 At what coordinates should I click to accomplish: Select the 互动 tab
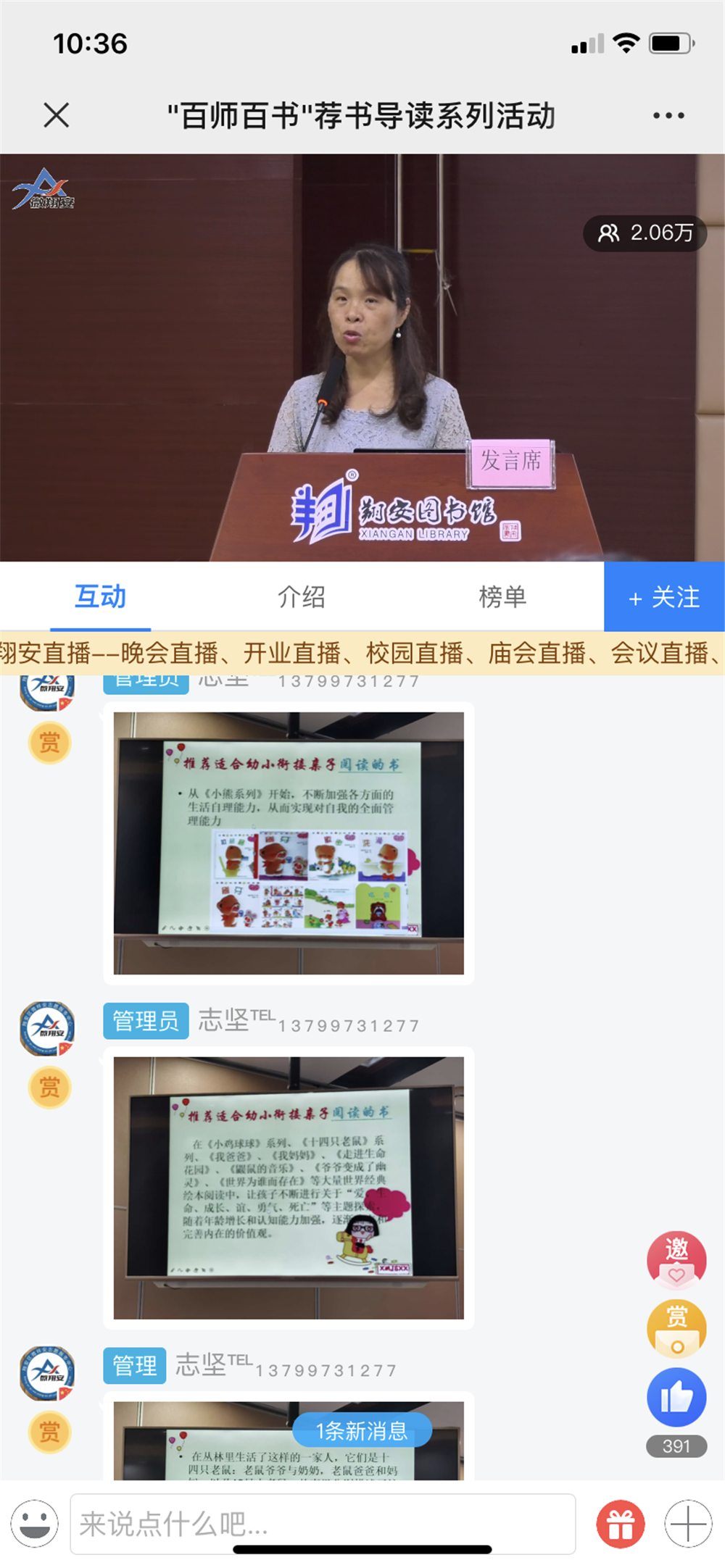click(x=100, y=597)
